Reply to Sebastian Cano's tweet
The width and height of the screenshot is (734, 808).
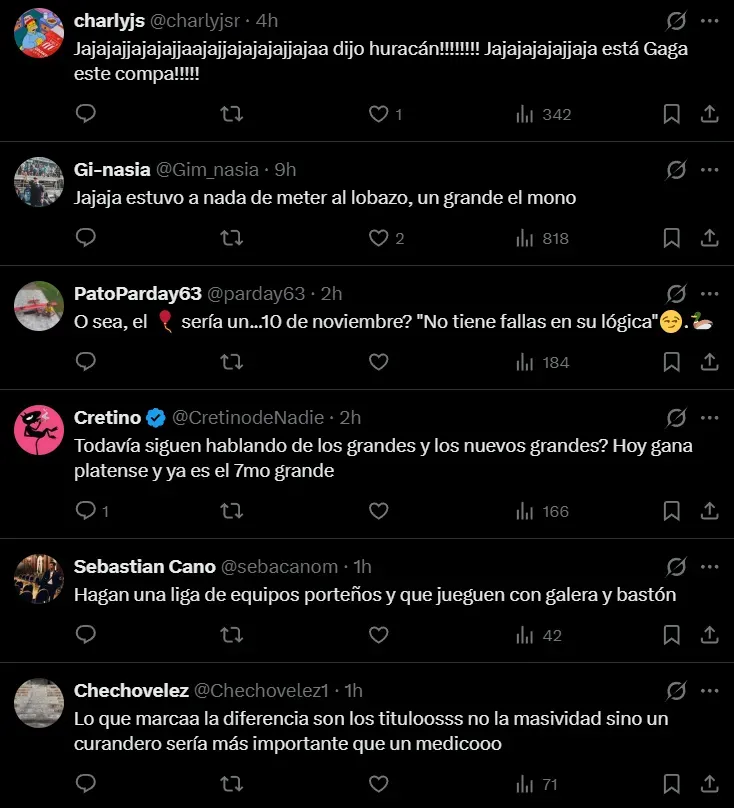coord(86,635)
